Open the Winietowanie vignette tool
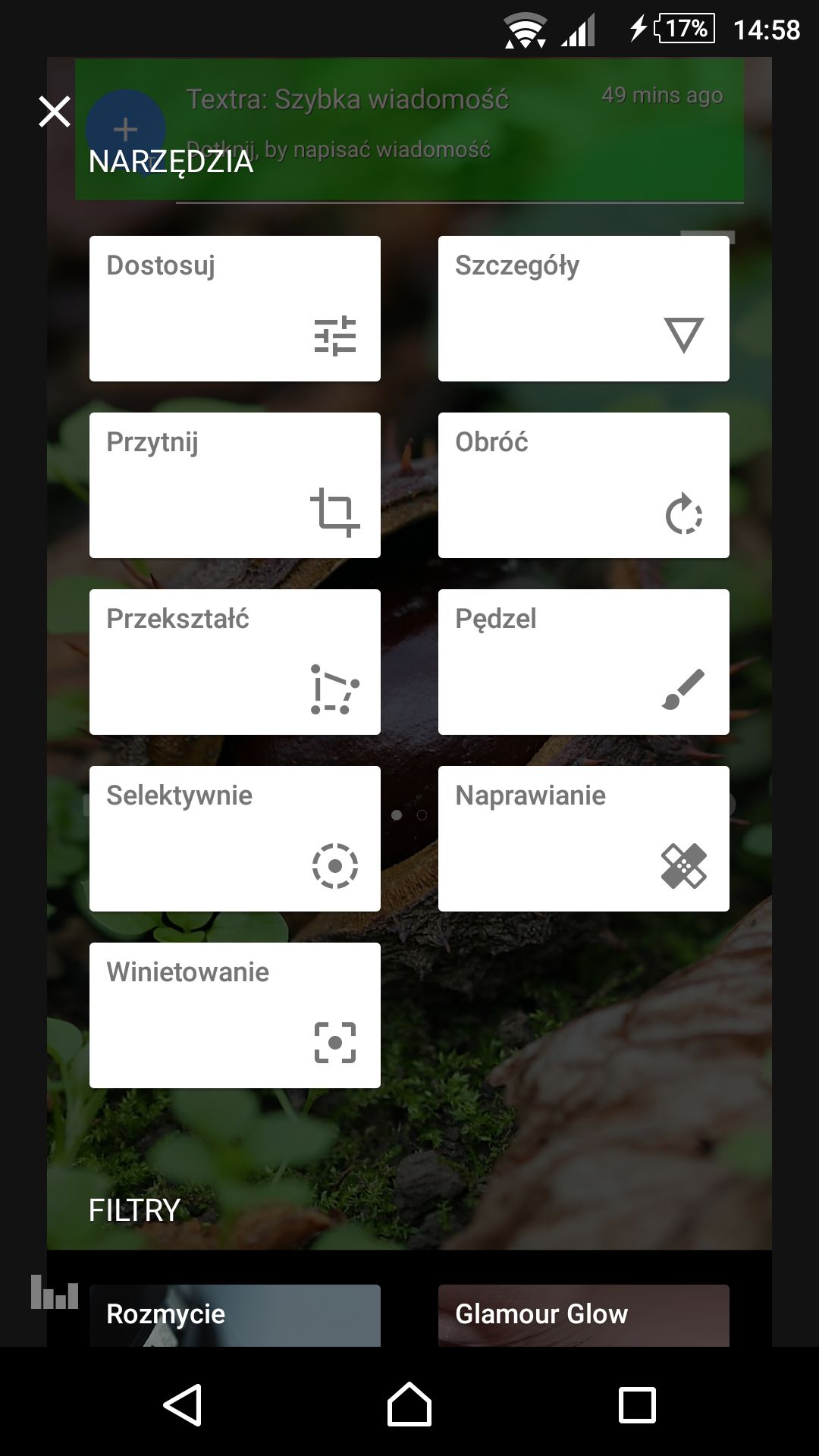This screenshot has height=1456, width=819. pyautogui.click(x=235, y=1015)
